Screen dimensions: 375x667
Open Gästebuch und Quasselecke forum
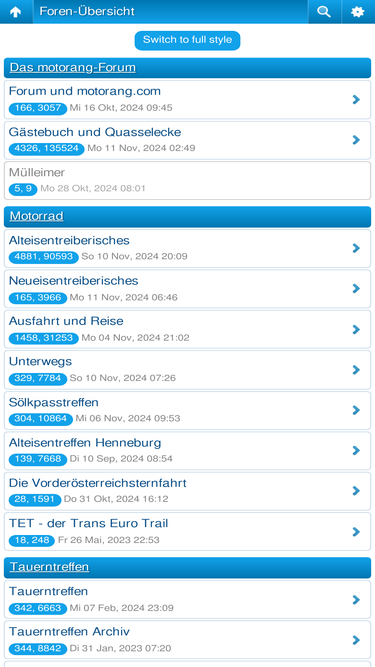pyautogui.click(x=188, y=140)
